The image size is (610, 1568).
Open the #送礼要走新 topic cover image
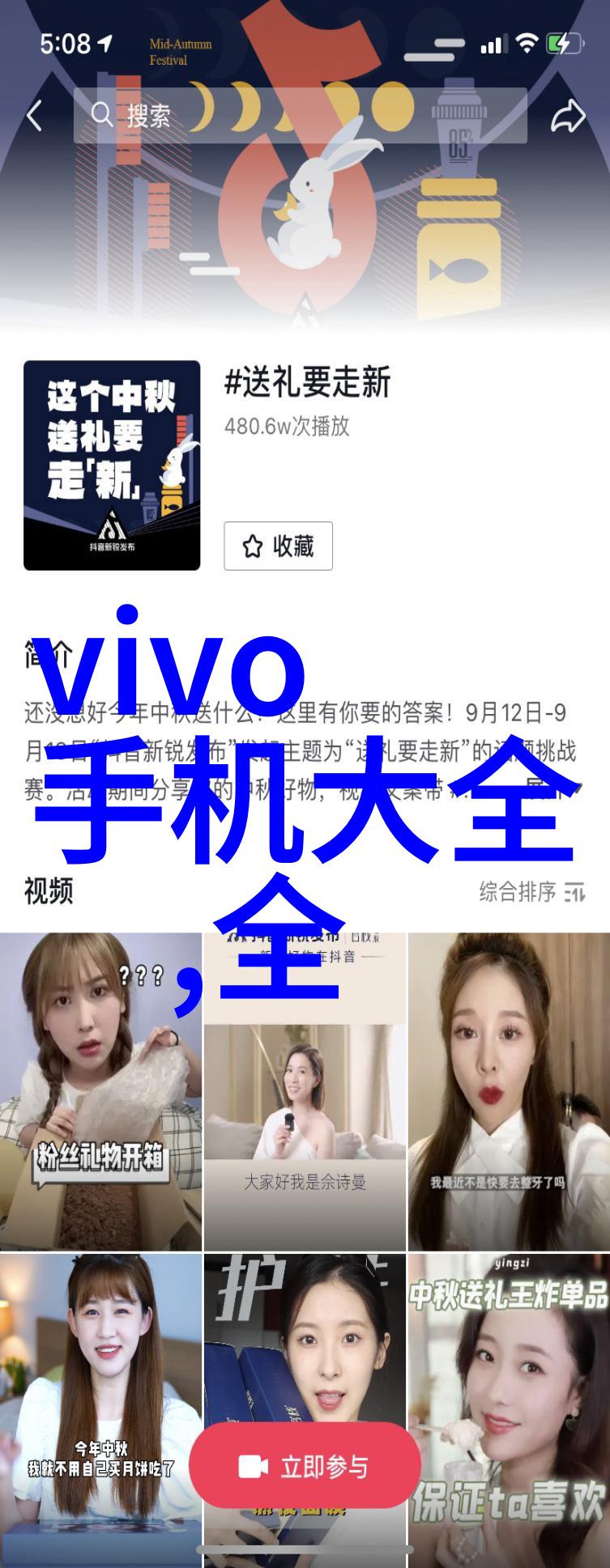112,465
